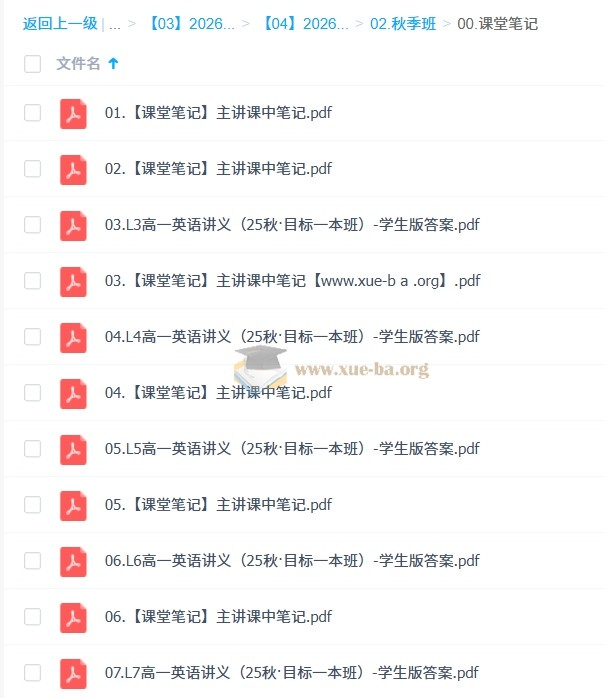Open the 【04】2026... breadcrumb folder
This screenshot has width=605, height=698.
306,23
